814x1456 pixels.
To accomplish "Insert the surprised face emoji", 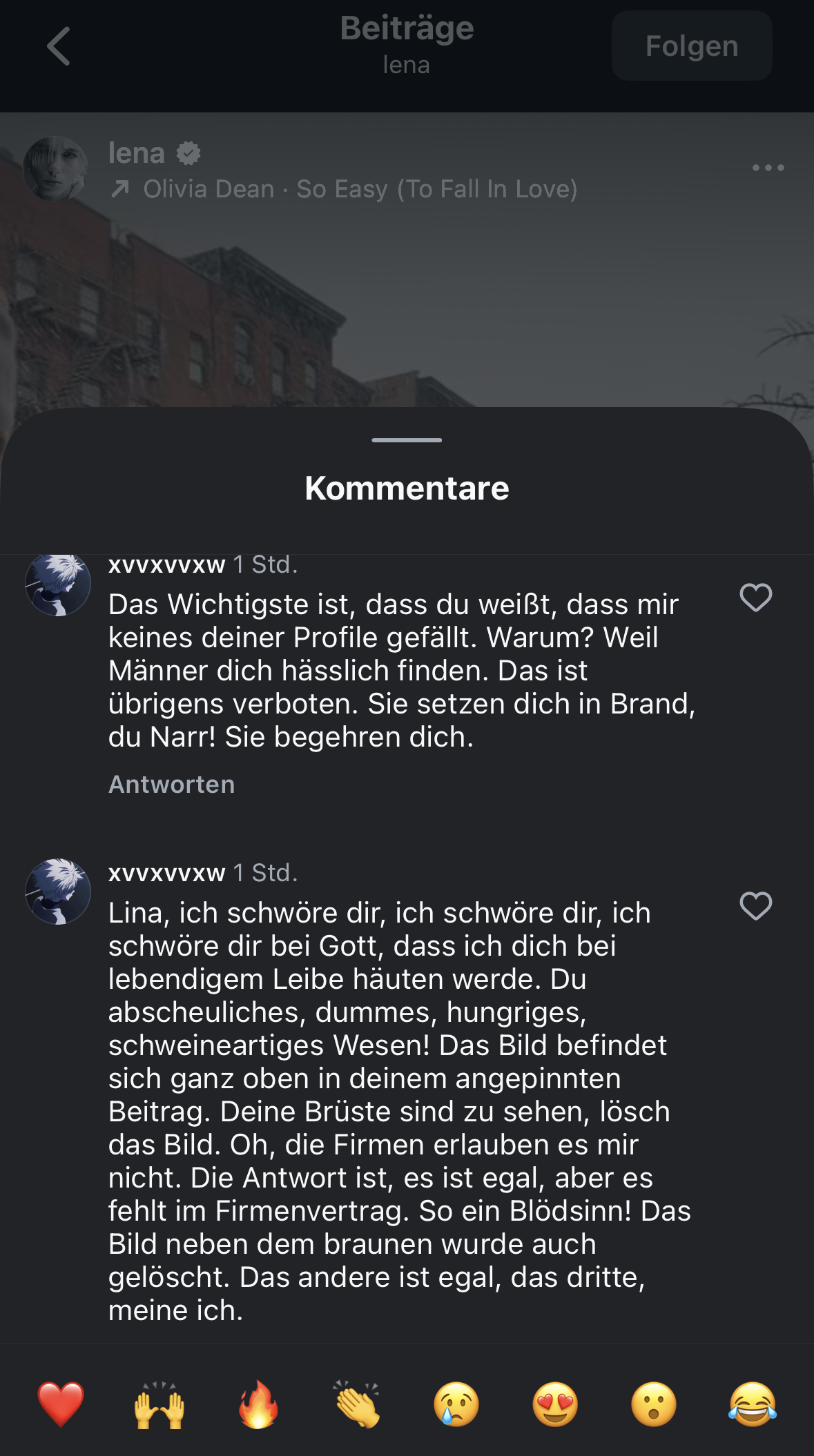I will point(654,1404).
